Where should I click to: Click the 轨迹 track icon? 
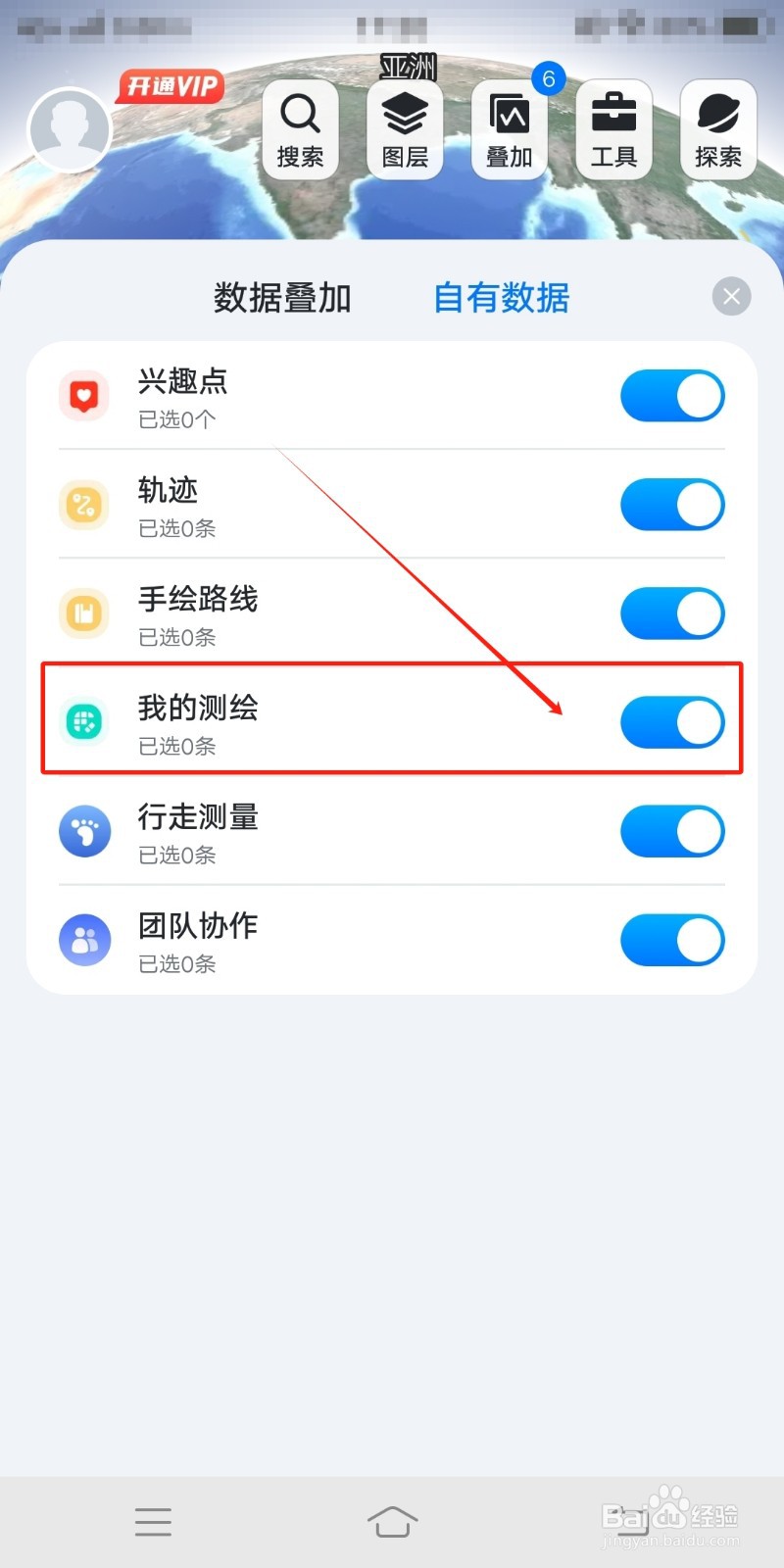[84, 505]
